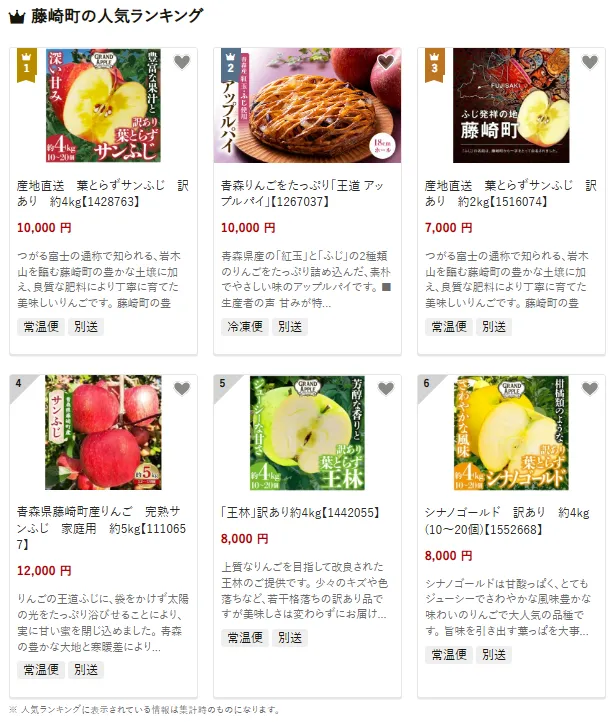The height and width of the screenshot is (724, 610).
Task: Favorite the 王林 訳あり約4kg item
Action: [385, 389]
